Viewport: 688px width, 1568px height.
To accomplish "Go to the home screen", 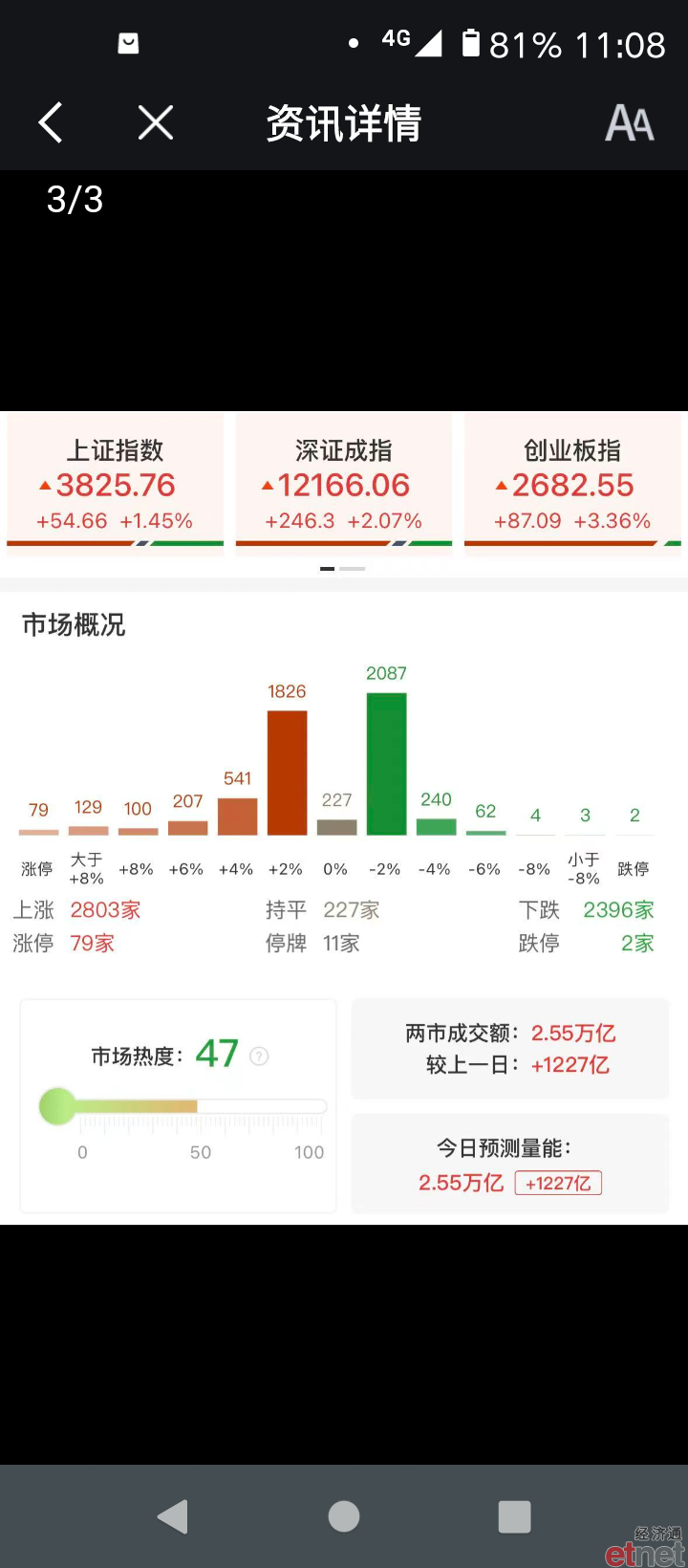I will coord(344,1516).
